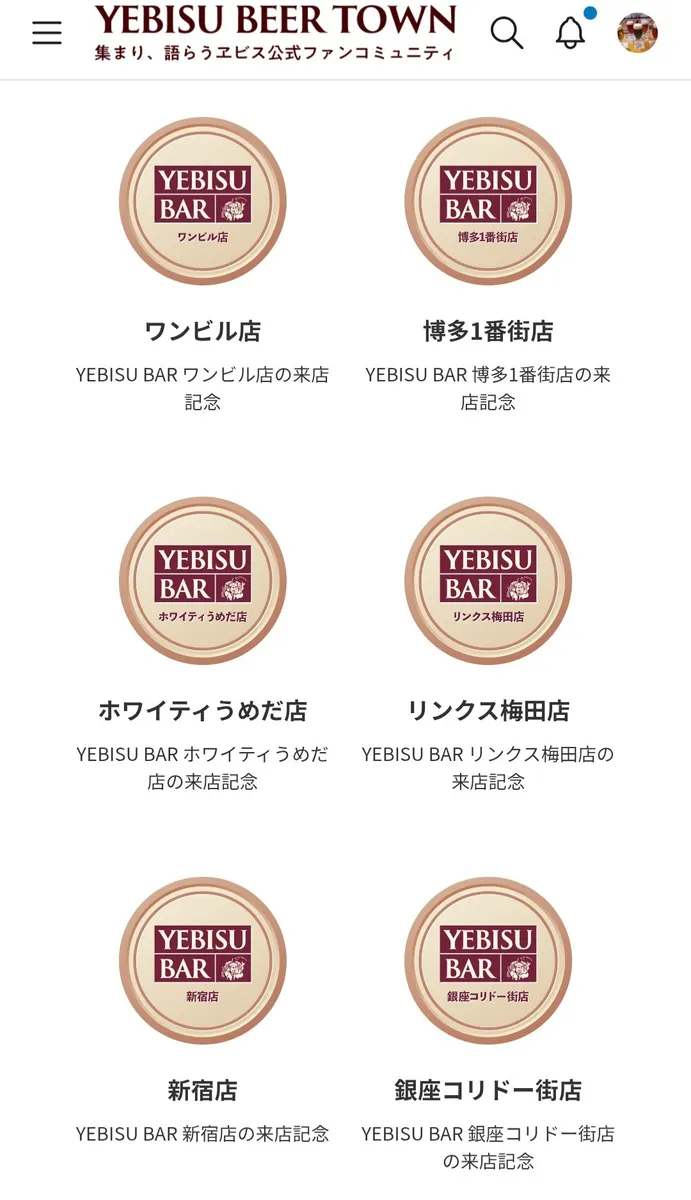Open the profile avatar
Image resolution: width=691 pixels, height=1200 pixels.
pyautogui.click(x=637, y=33)
